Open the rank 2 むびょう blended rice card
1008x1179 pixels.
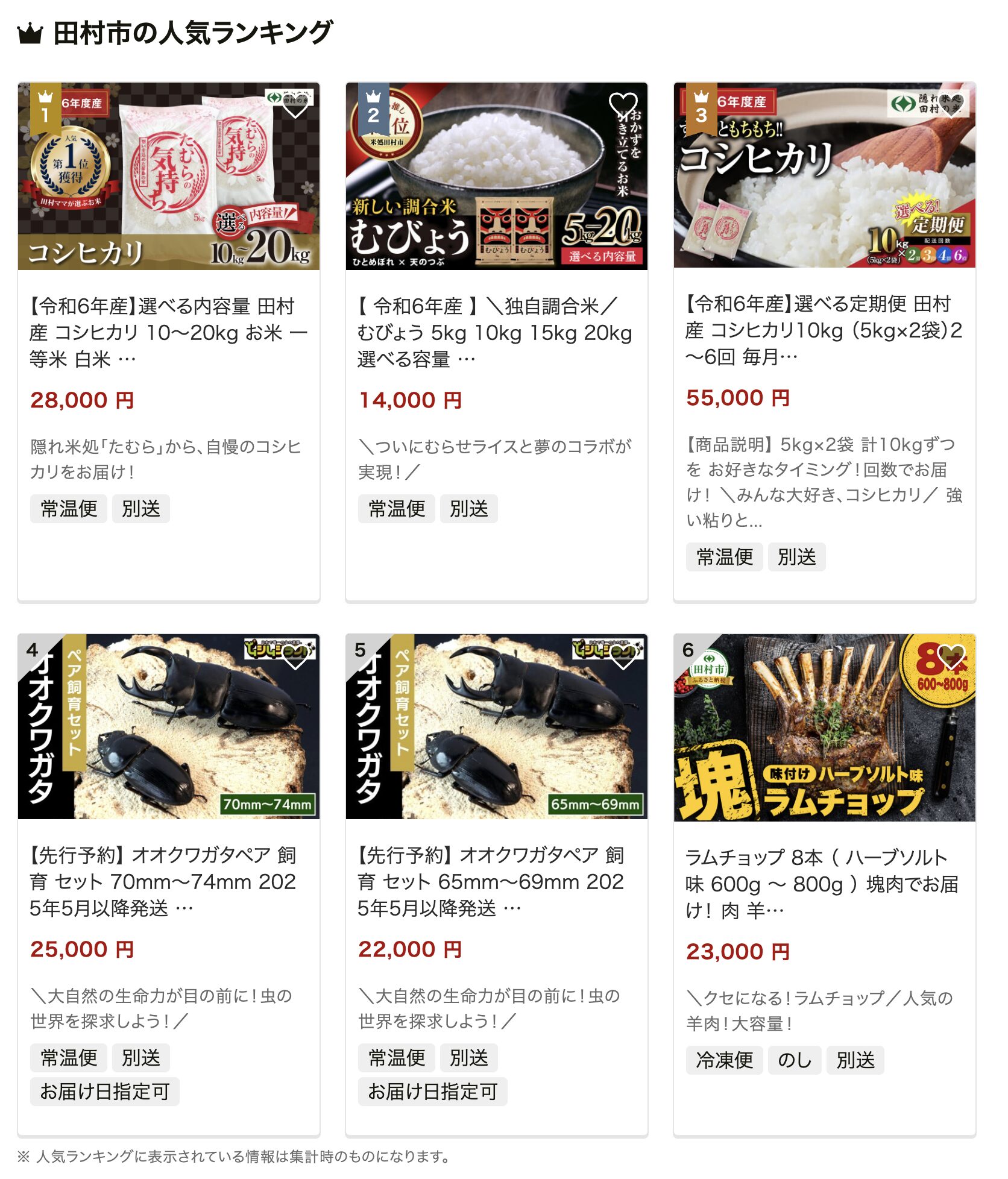(x=496, y=332)
